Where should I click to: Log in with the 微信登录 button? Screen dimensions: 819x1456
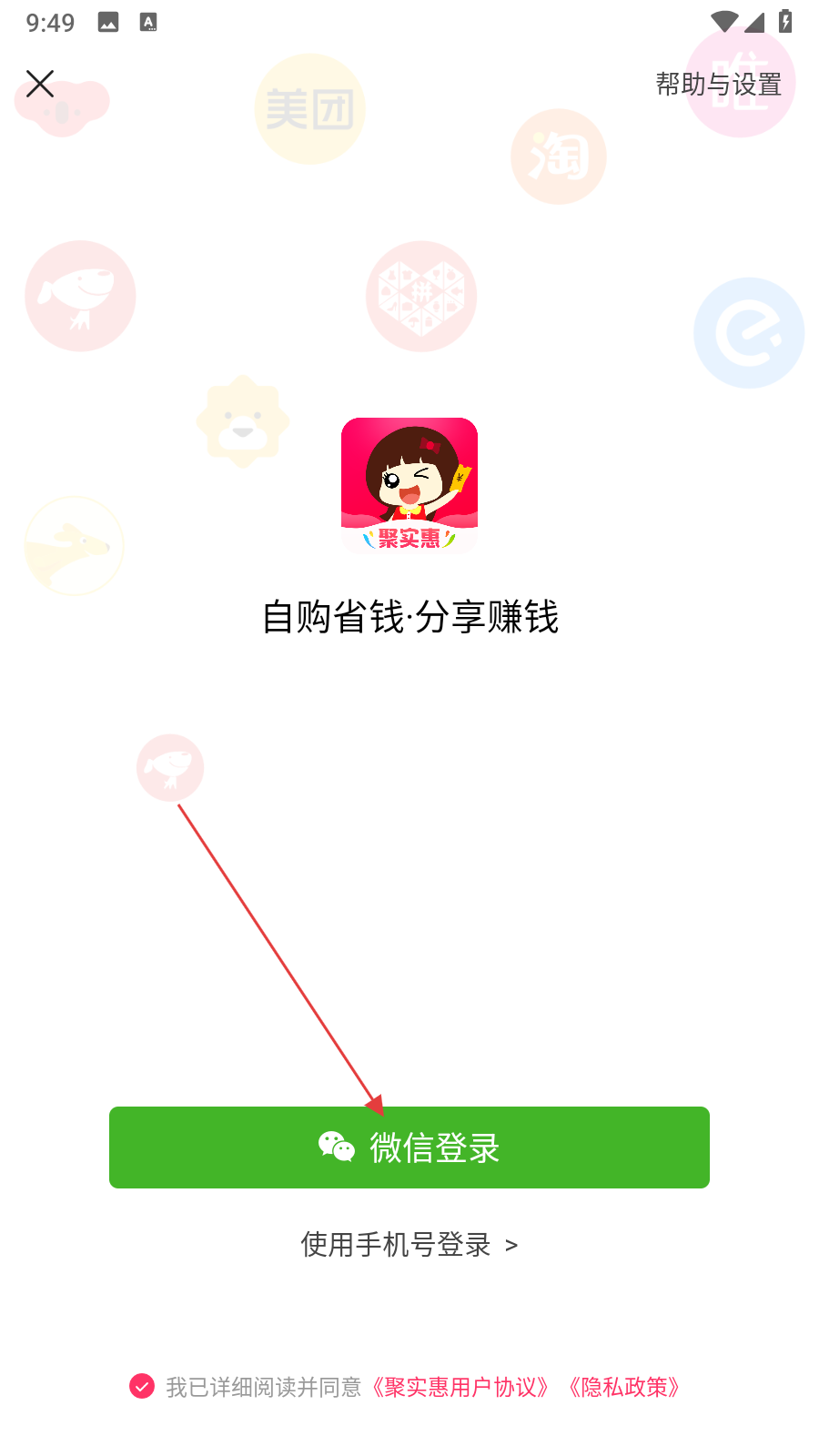coord(409,1148)
